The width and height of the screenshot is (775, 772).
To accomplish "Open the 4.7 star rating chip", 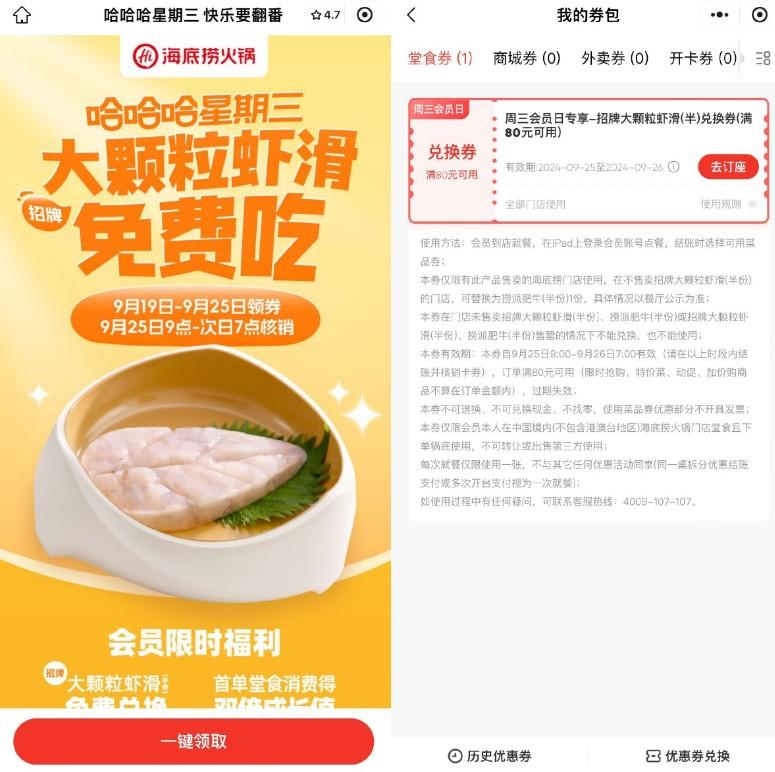I will point(325,15).
